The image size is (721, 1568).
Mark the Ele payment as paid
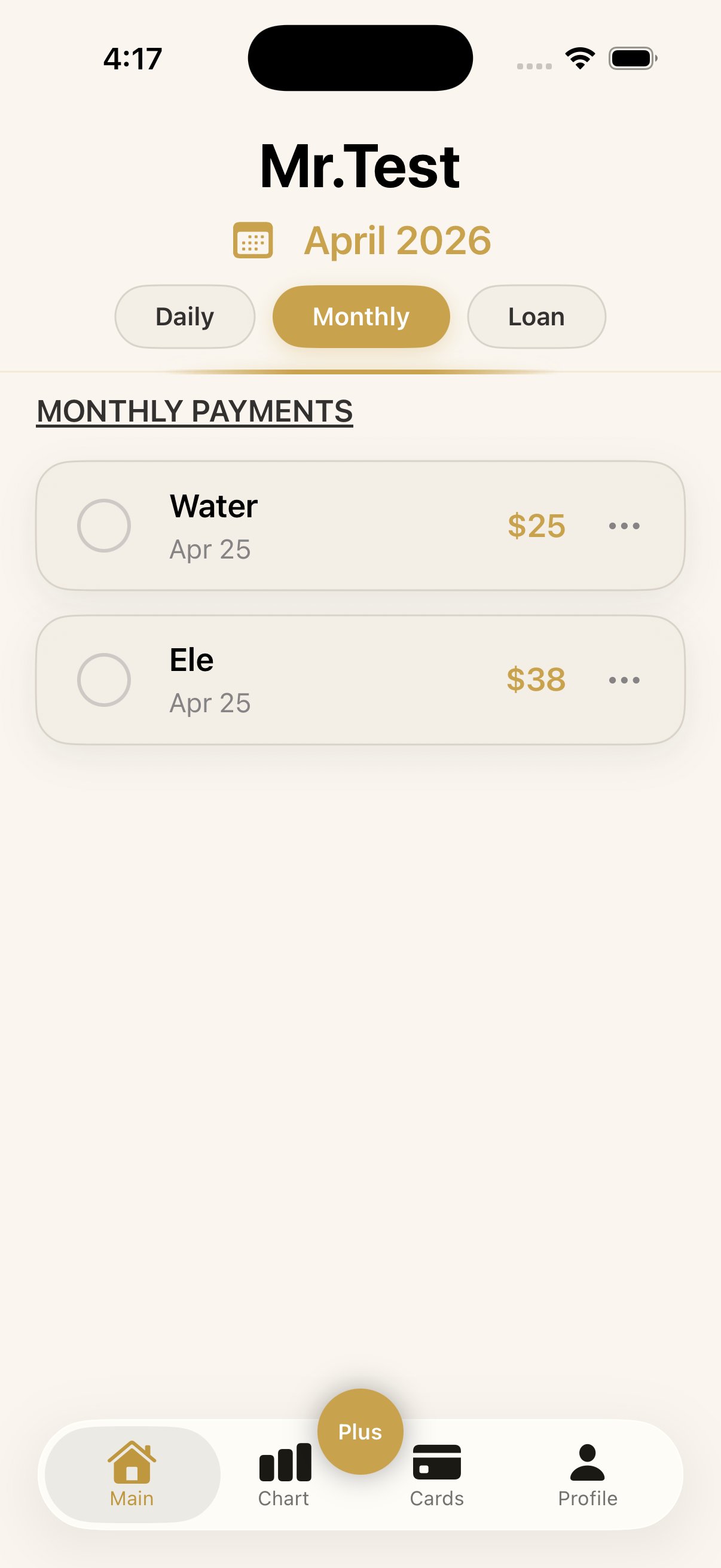pyautogui.click(x=105, y=680)
